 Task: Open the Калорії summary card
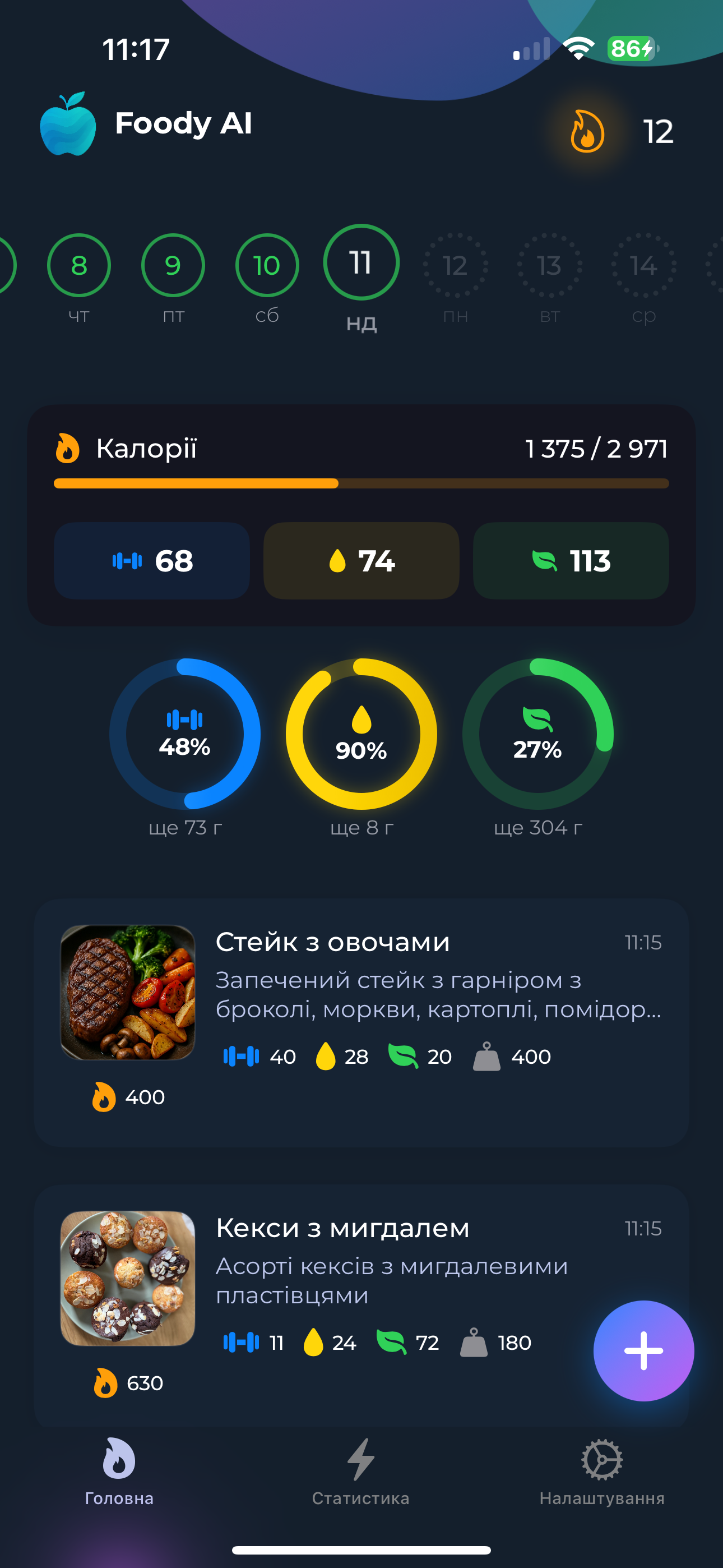point(361,463)
